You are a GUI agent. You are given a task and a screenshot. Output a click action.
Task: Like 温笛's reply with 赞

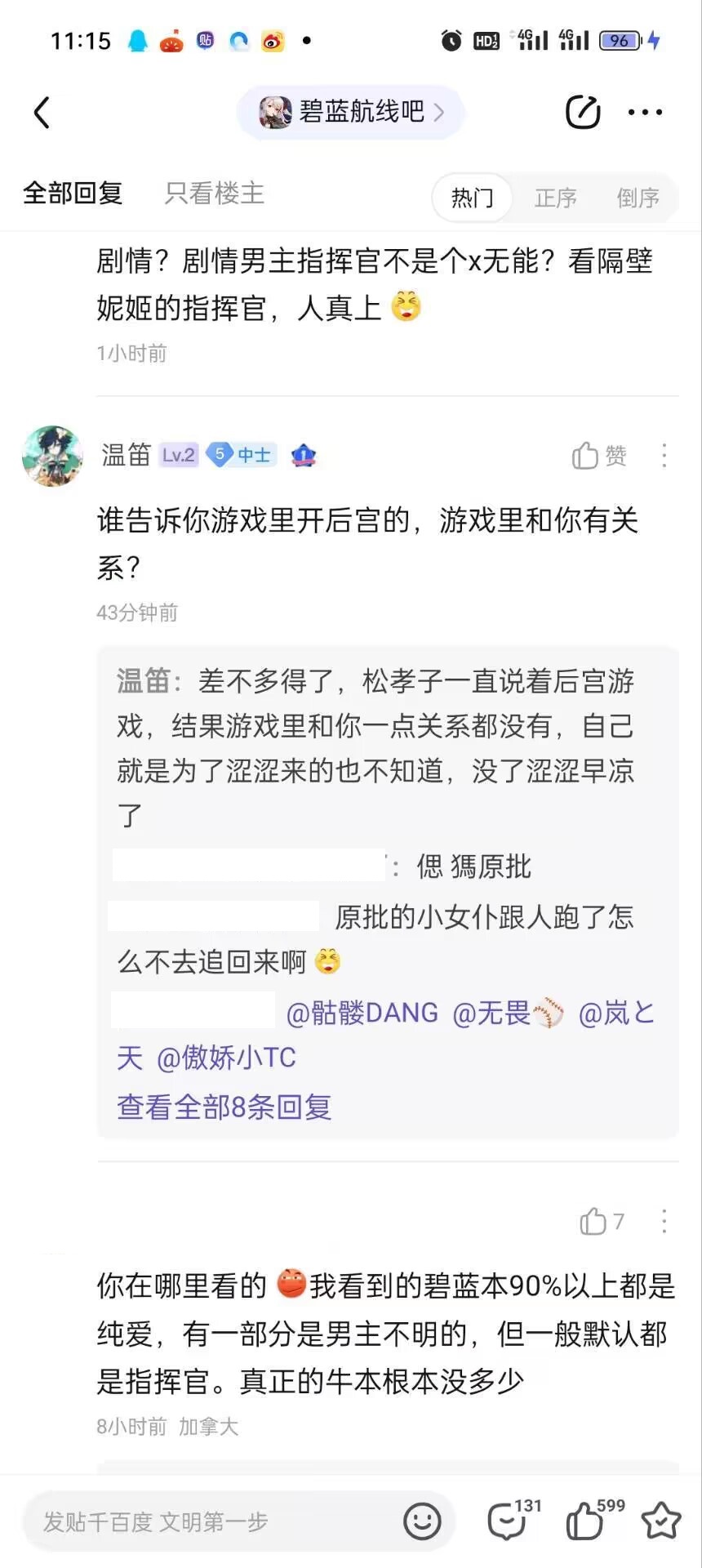coord(599,456)
